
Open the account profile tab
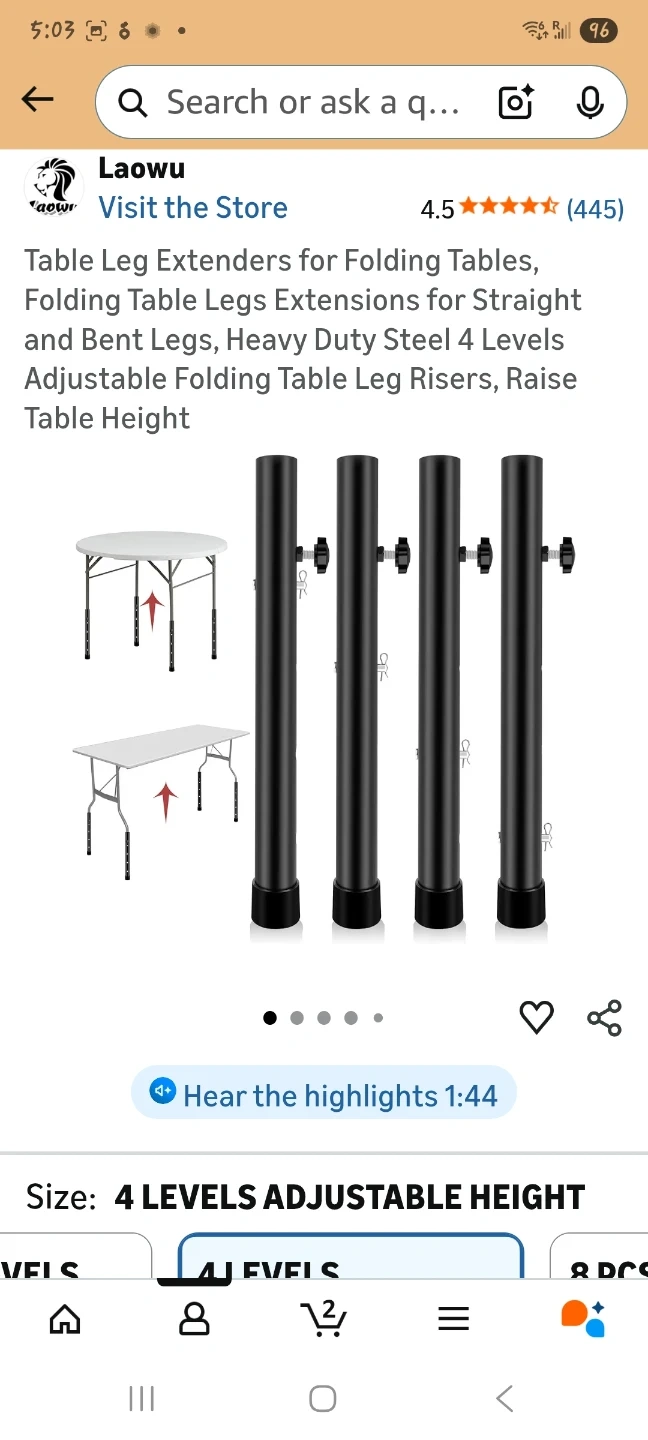click(194, 1319)
